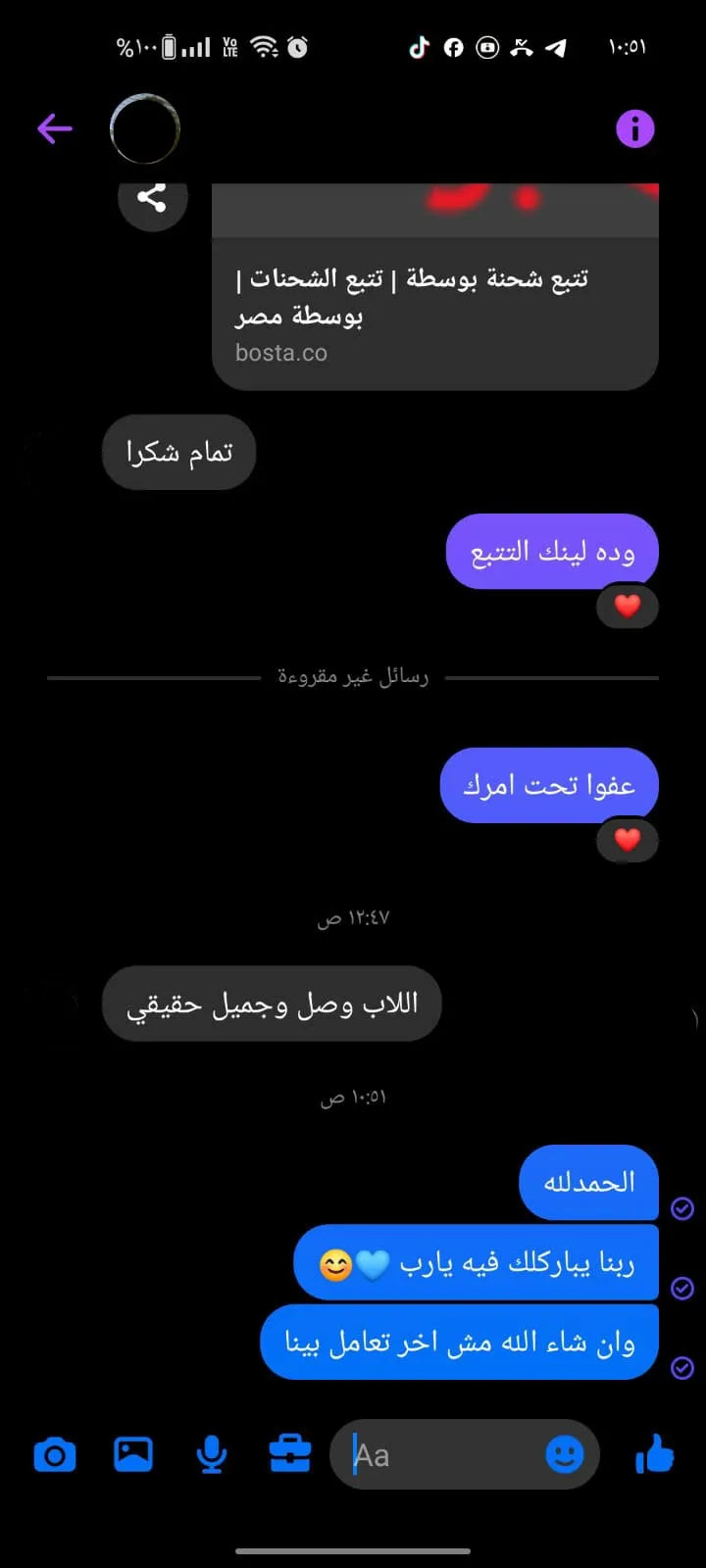Viewport: 706px width, 1568px height.
Task: Go back using the purple arrow
Action: pos(55,128)
